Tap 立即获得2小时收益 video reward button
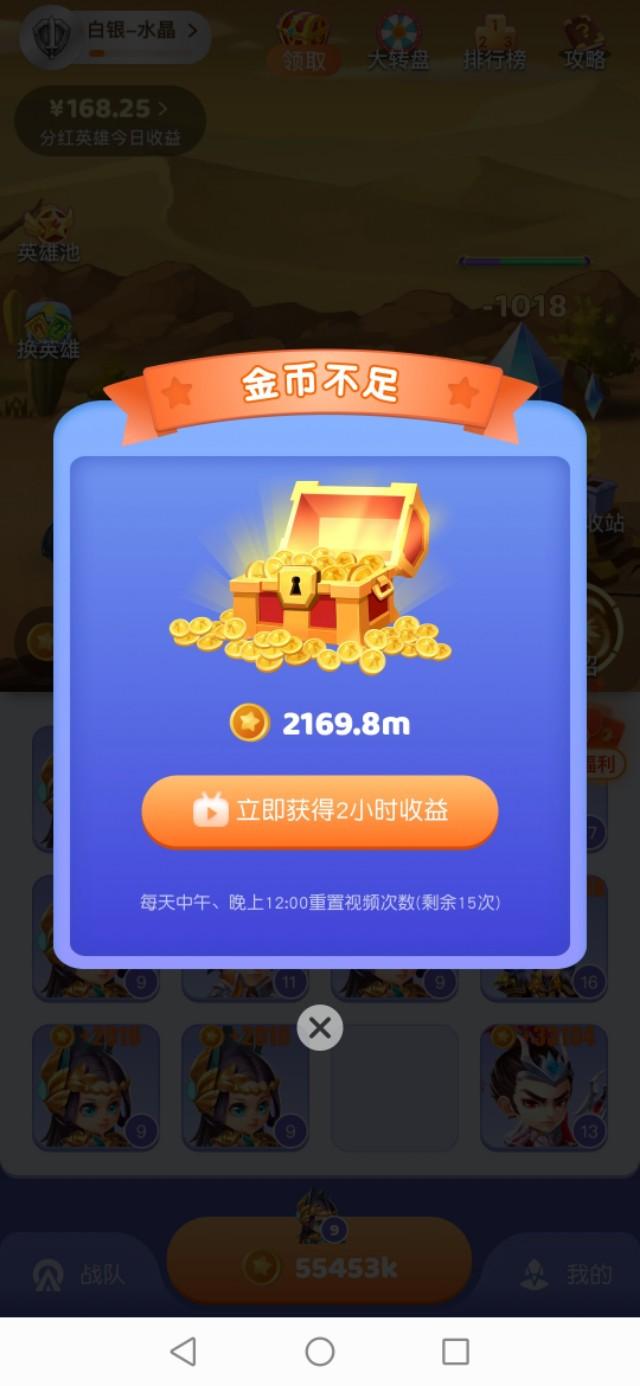 (x=320, y=811)
